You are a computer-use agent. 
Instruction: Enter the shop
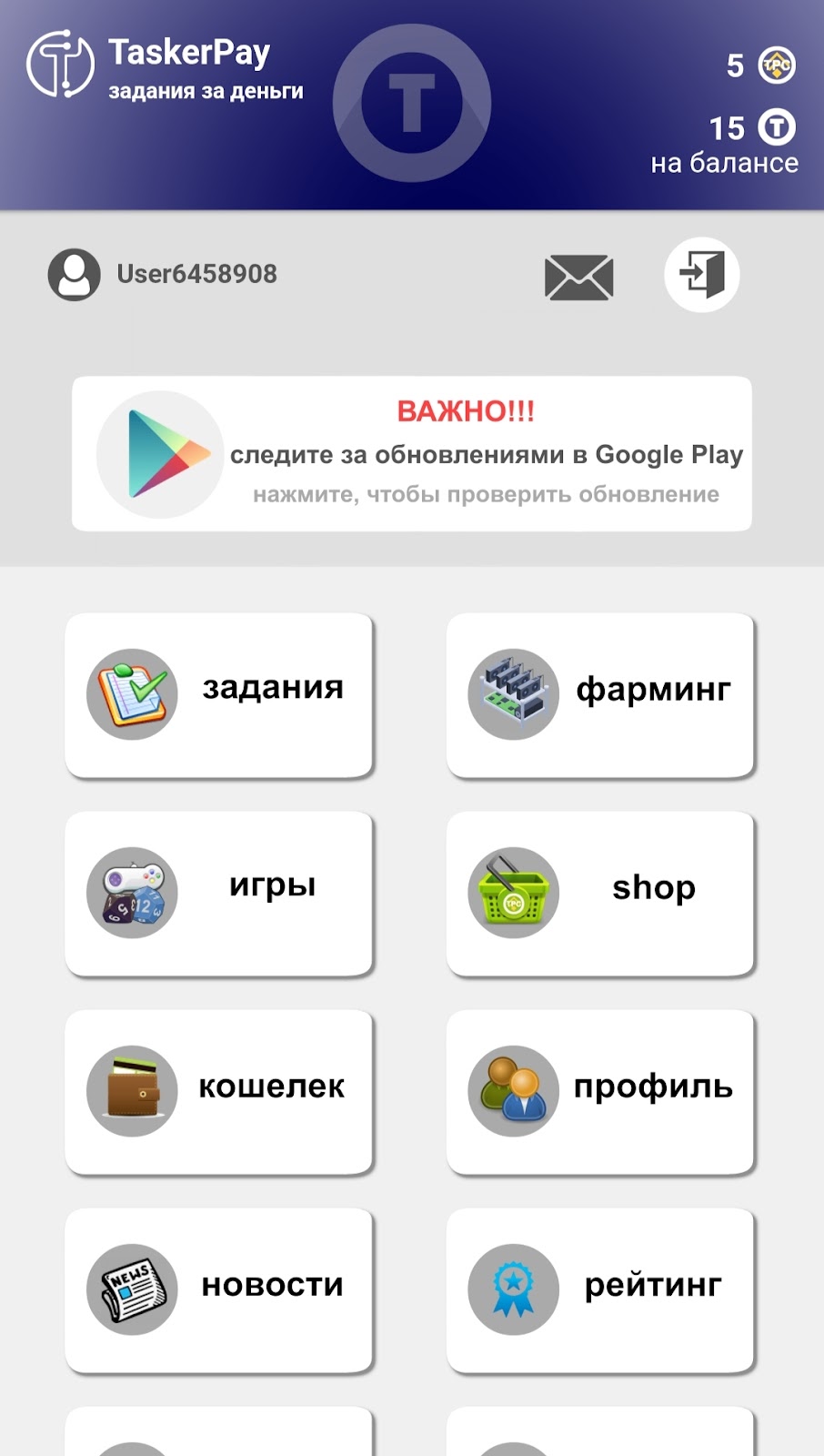click(x=600, y=893)
